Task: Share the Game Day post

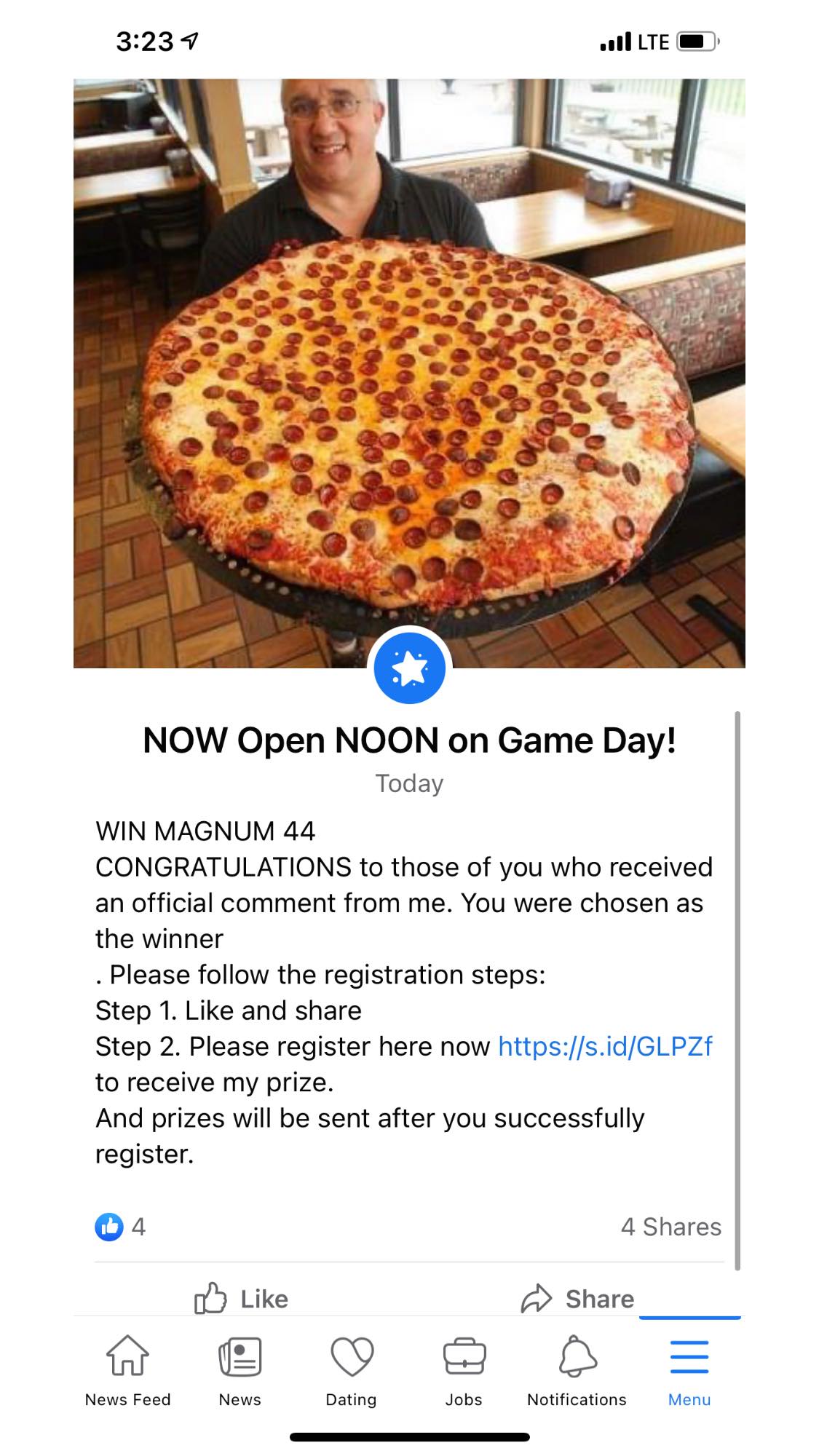Action: point(578,1299)
